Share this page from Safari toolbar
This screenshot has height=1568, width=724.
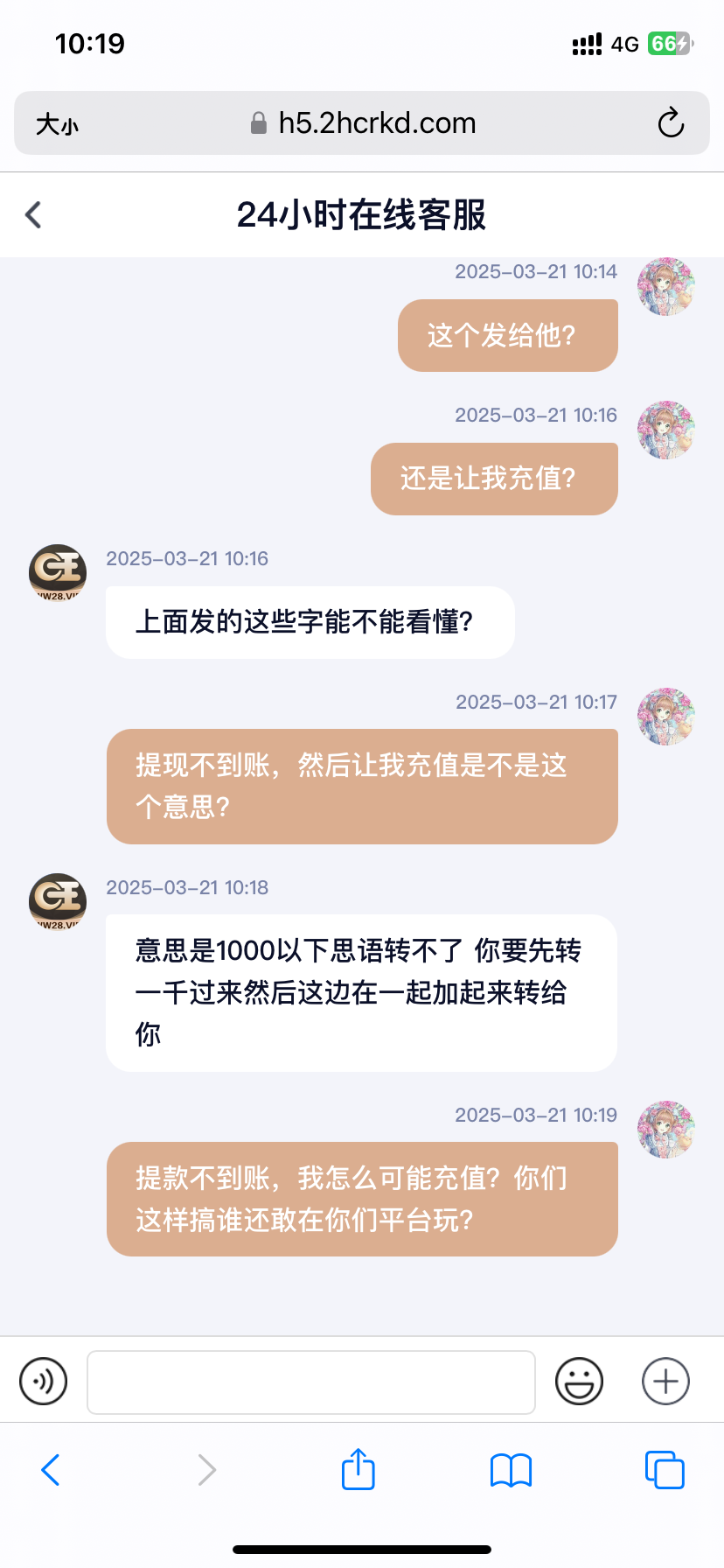coord(358,1470)
